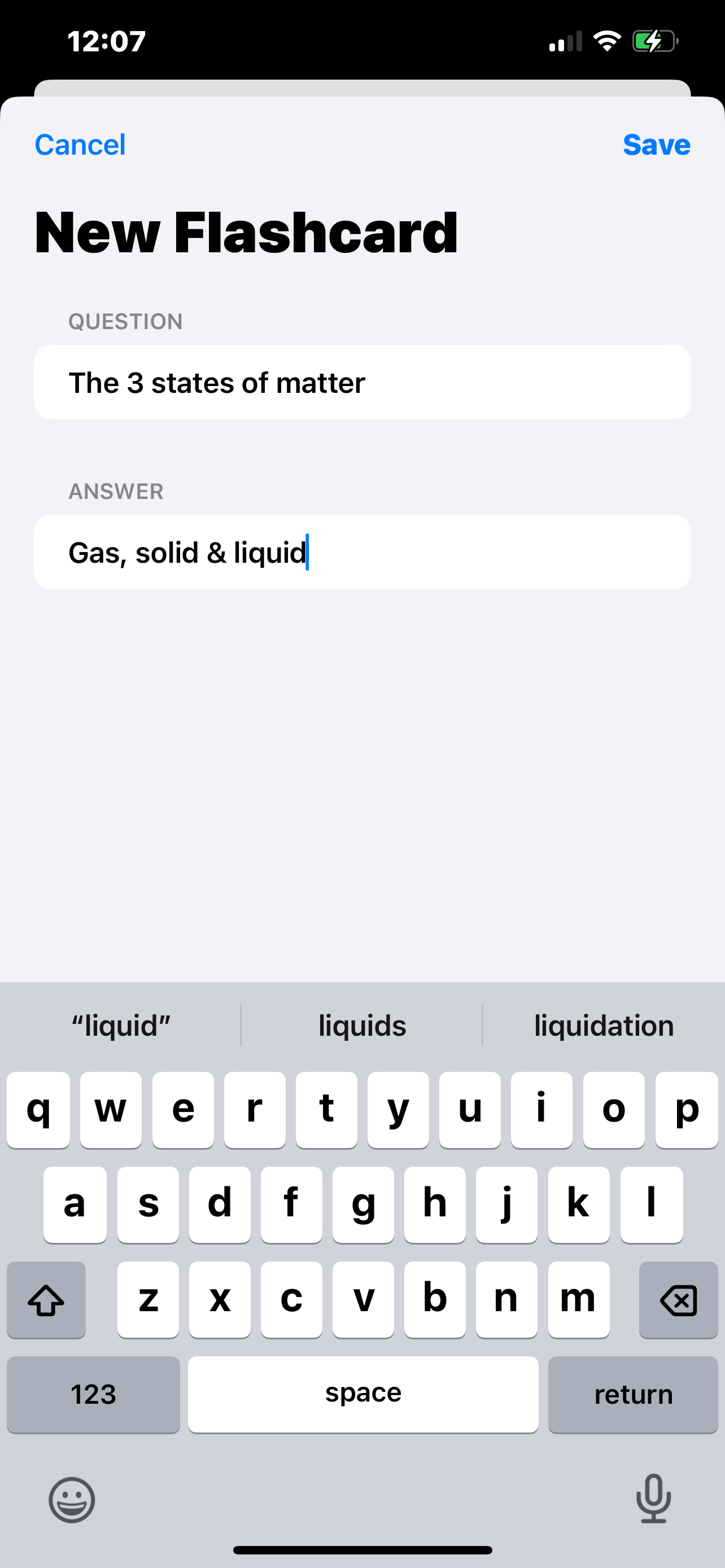Tap the letter p key
This screenshot has height=1568, width=725.
(685, 1109)
